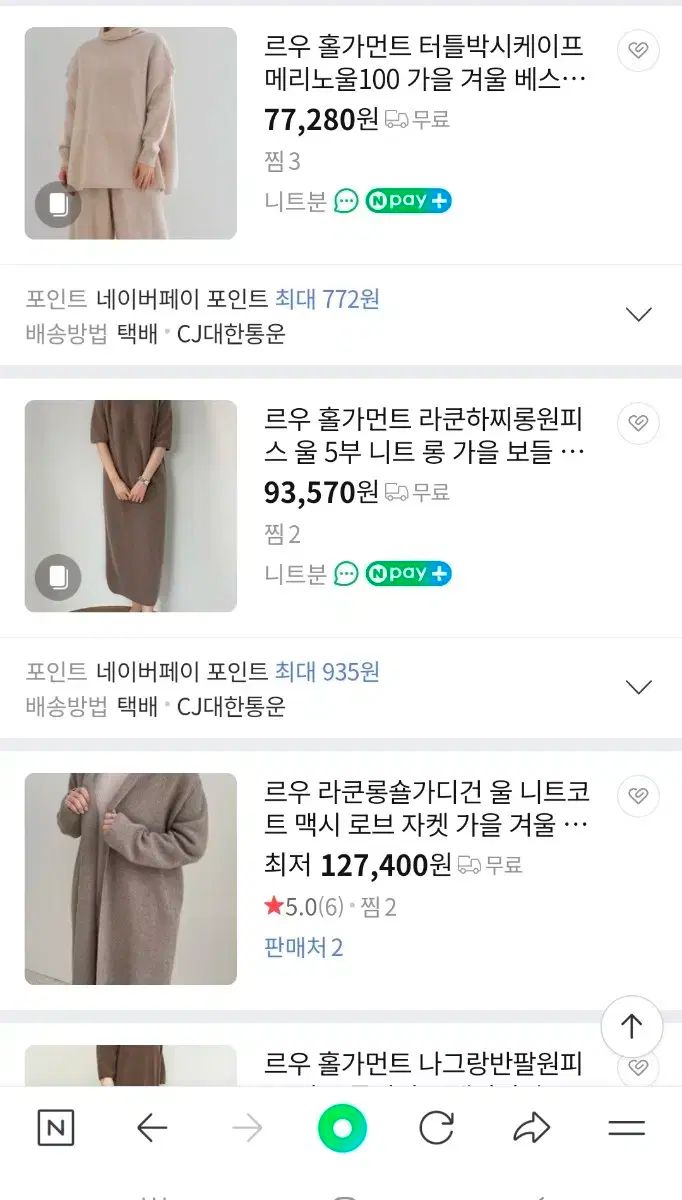Image resolution: width=682 pixels, height=1200 pixels.
Task: Open talk chat for the 77,280원 item
Action: (x=346, y=201)
